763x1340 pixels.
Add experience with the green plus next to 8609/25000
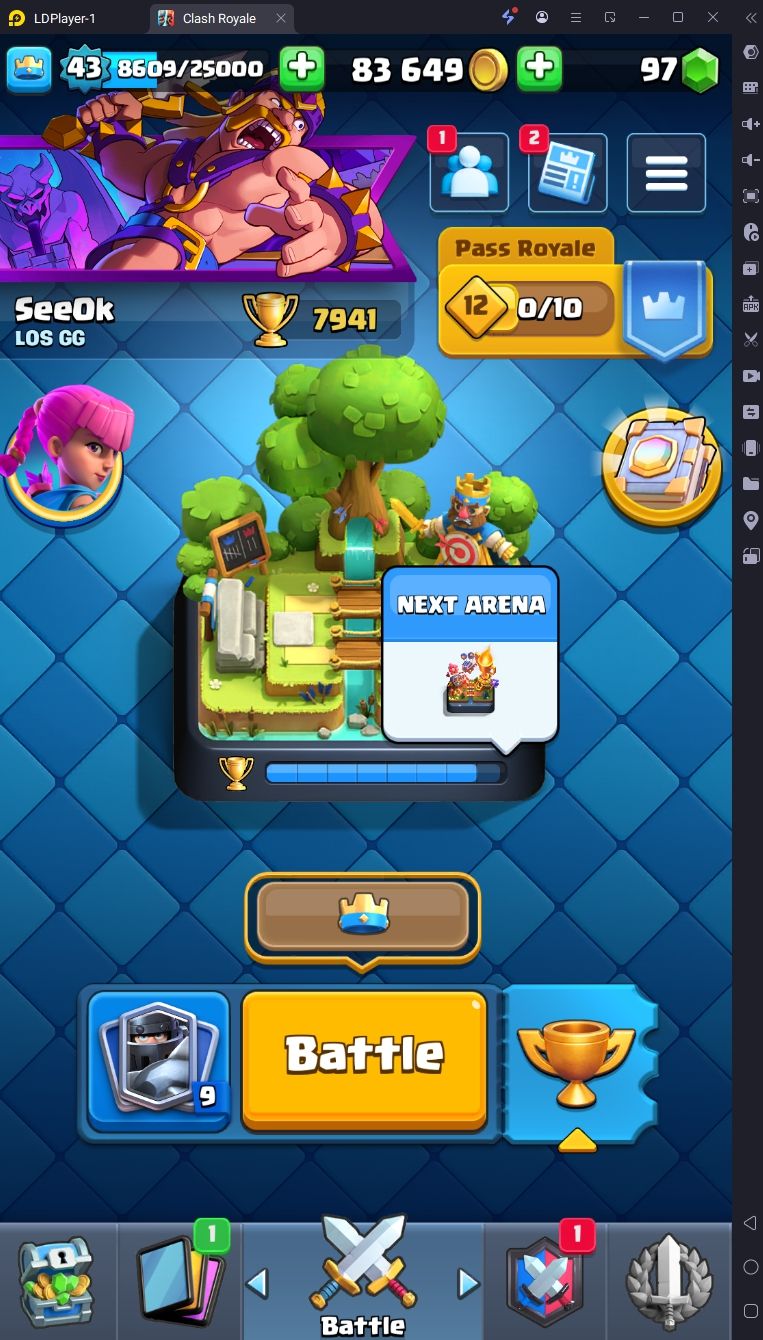[x=301, y=68]
